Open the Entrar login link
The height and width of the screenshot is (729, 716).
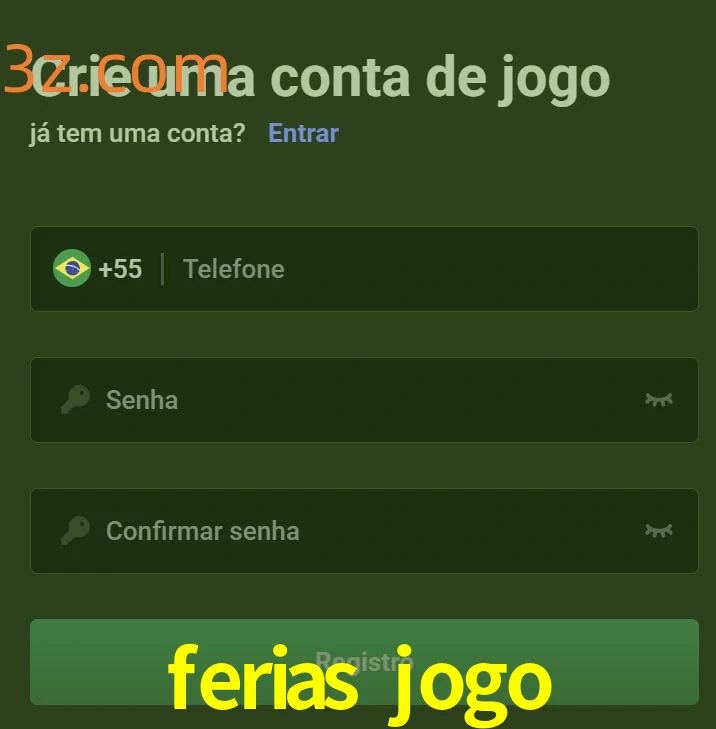[303, 133]
